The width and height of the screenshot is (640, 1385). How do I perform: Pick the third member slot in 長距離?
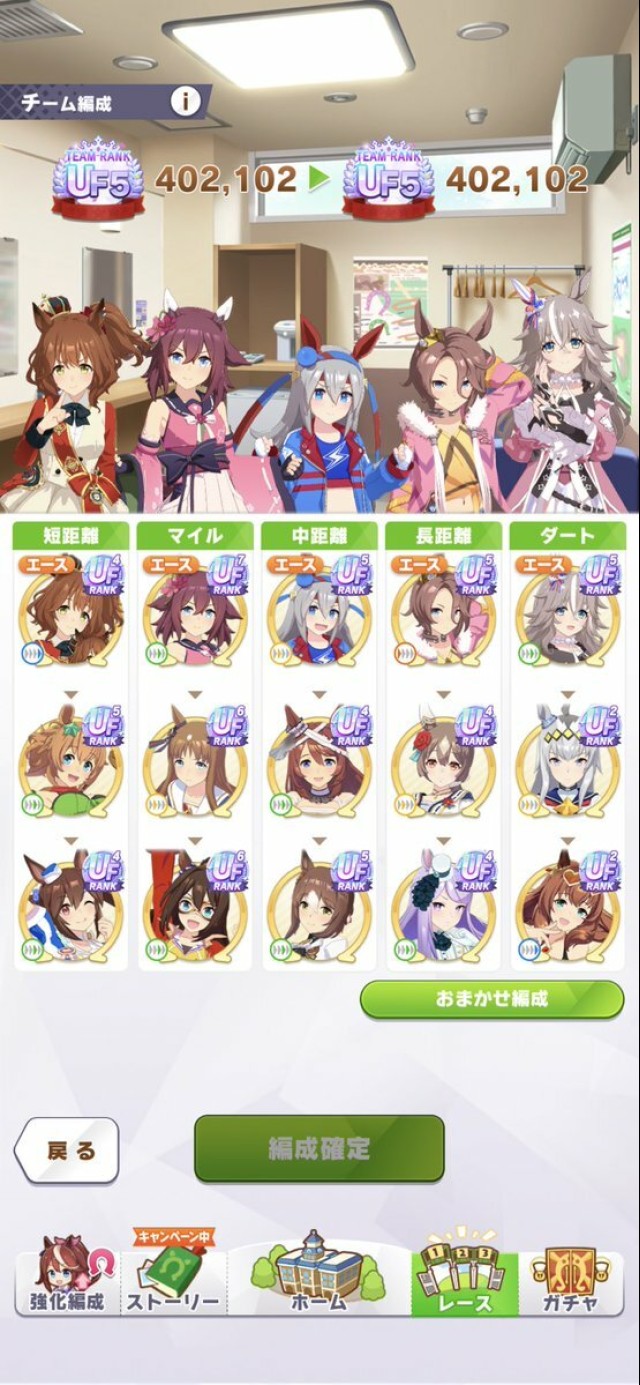[443, 907]
